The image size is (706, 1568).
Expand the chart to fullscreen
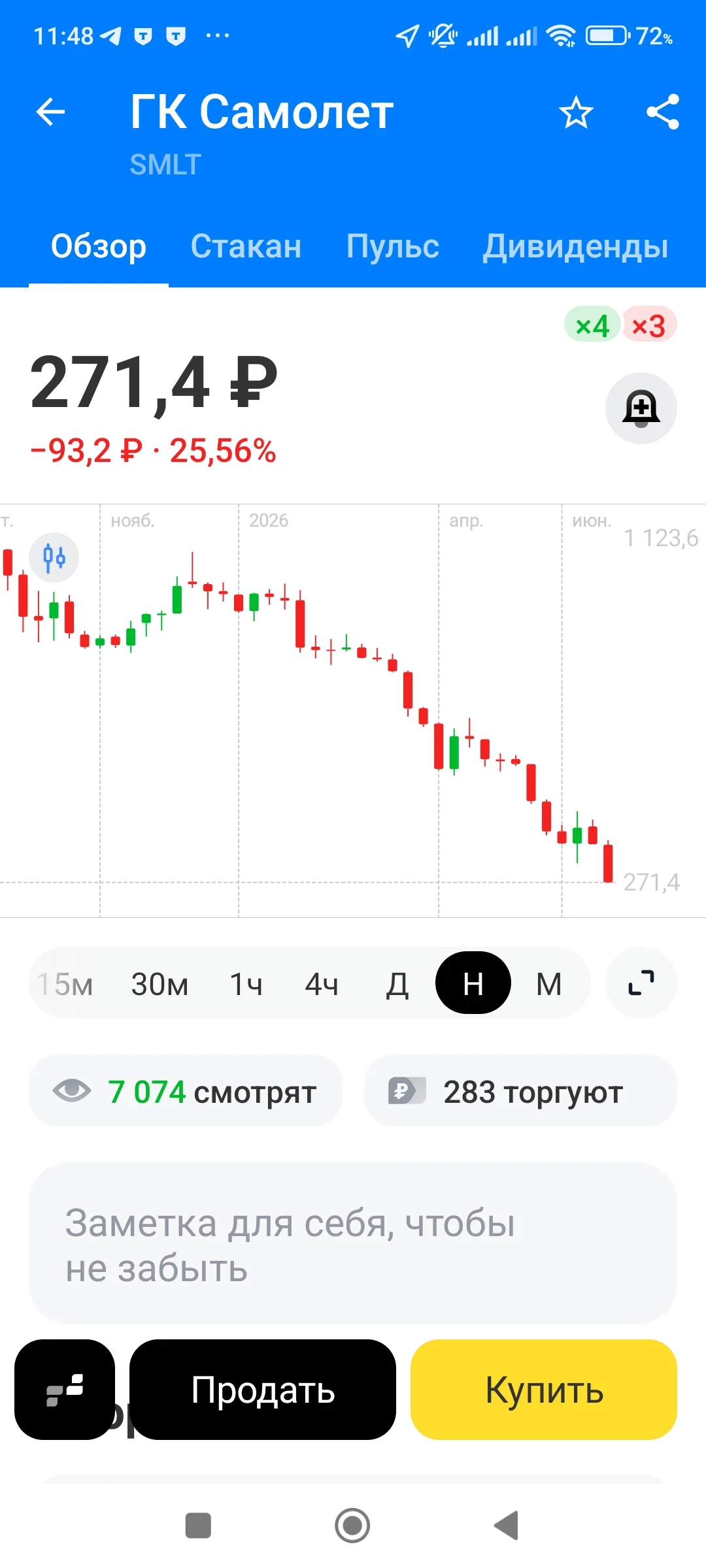pyautogui.click(x=641, y=983)
